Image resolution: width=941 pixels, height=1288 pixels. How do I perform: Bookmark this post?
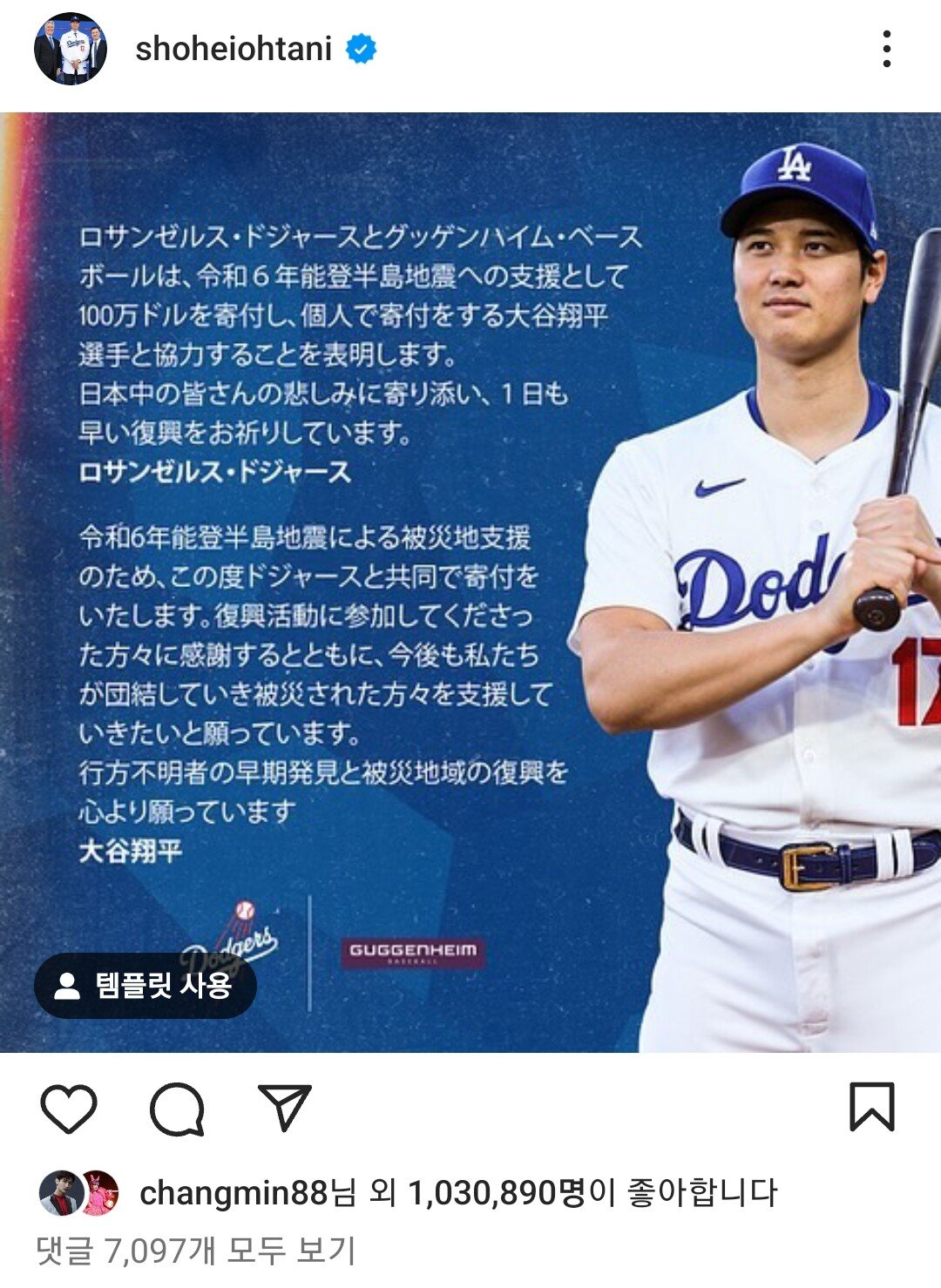[871, 1107]
